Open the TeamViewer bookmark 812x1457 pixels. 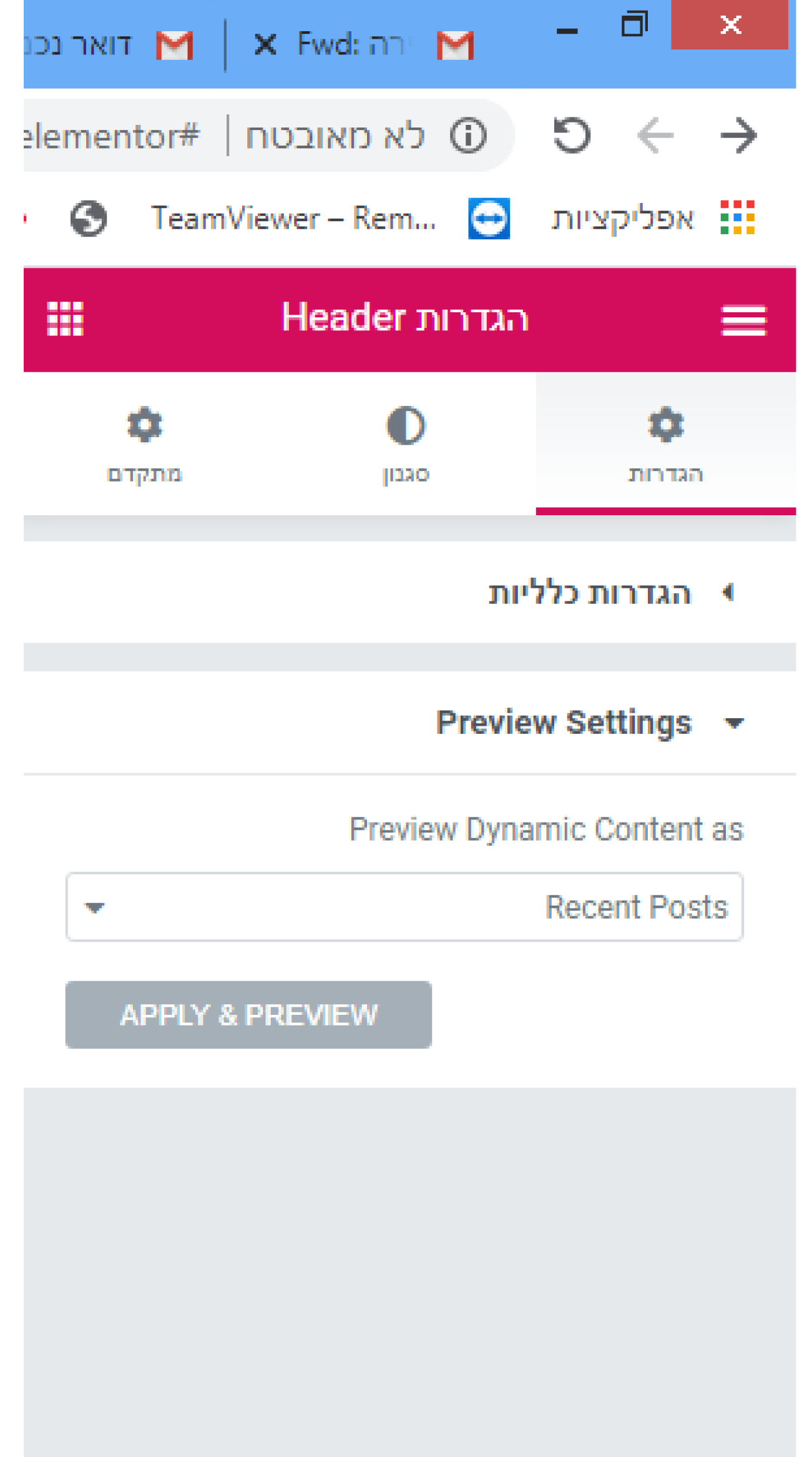293,219
